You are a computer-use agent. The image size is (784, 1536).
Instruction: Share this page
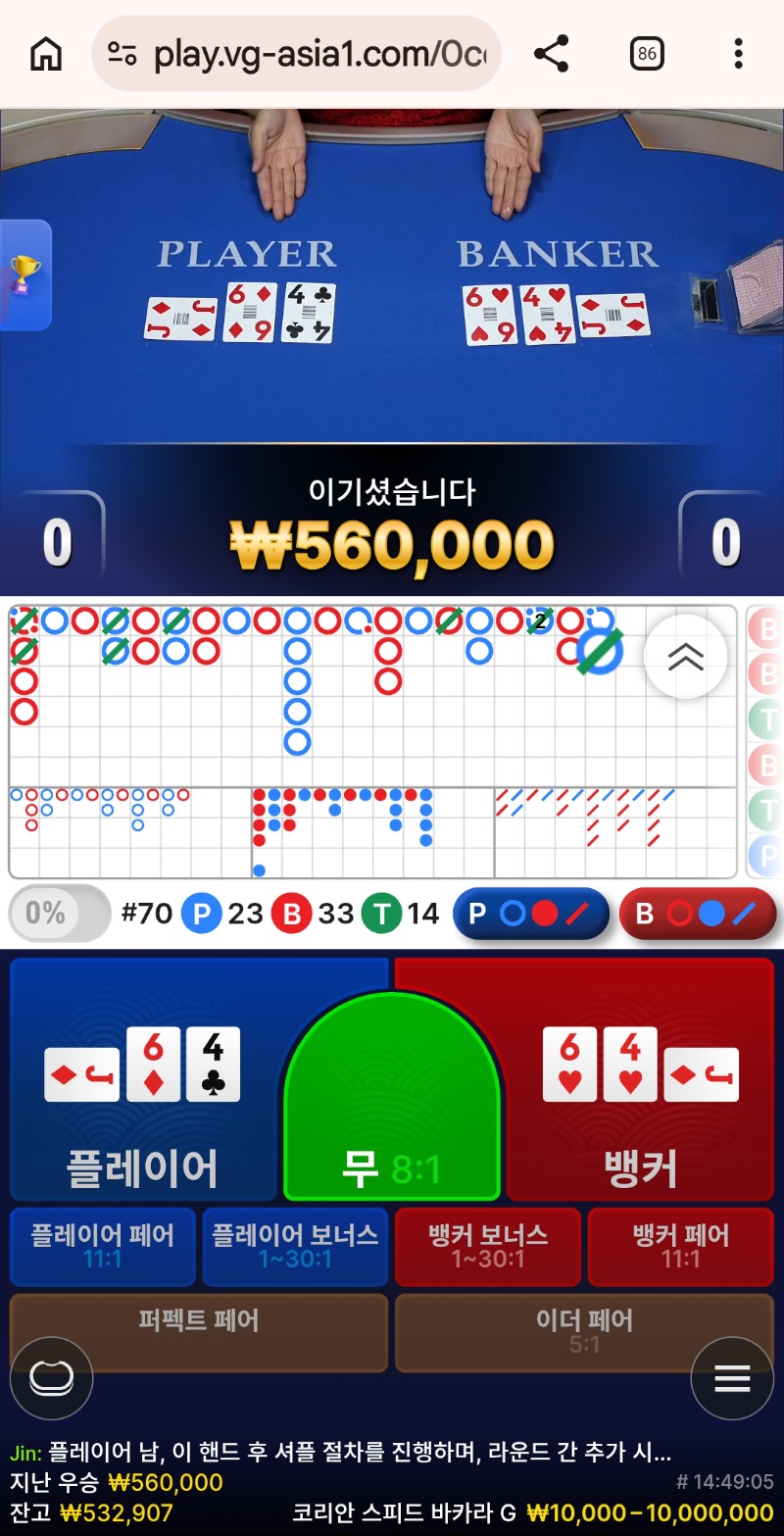[552, 54]
